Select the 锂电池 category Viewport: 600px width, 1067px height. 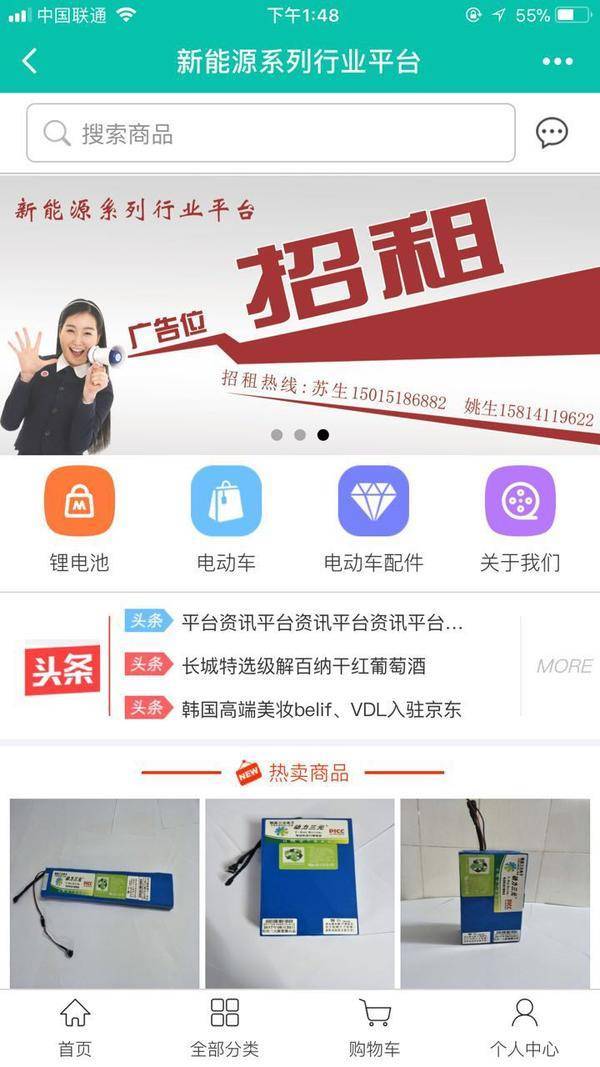click(x=79, y=520)
